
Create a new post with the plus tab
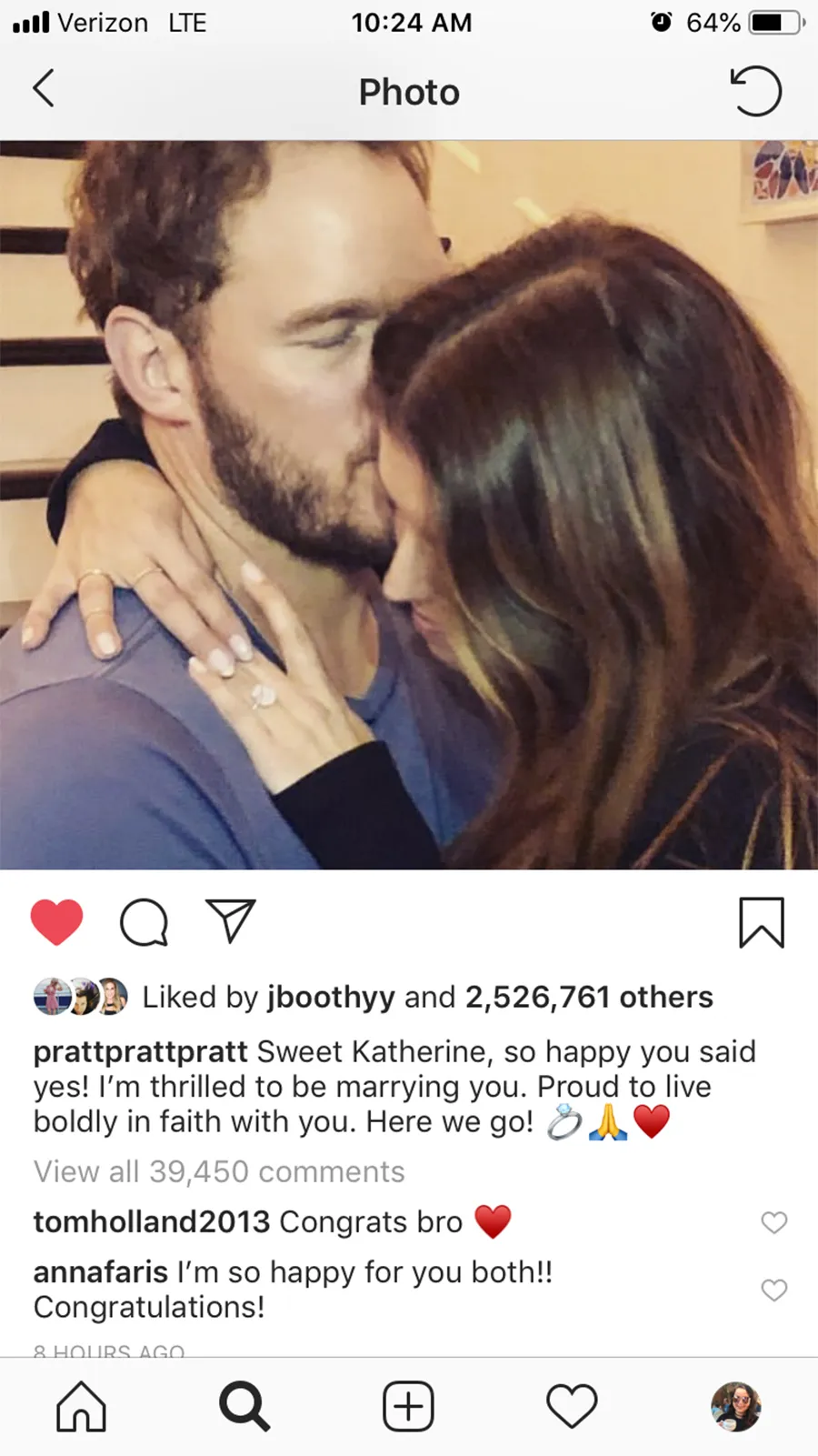408,1406
